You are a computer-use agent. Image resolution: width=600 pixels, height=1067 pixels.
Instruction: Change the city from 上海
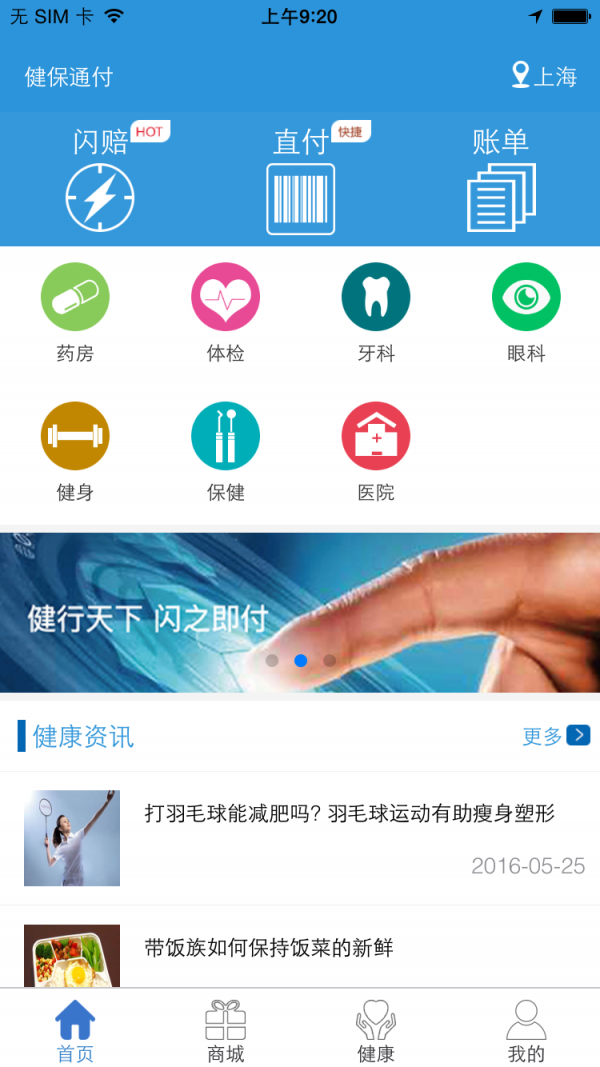pyautogui.click(x=545, y=76)
